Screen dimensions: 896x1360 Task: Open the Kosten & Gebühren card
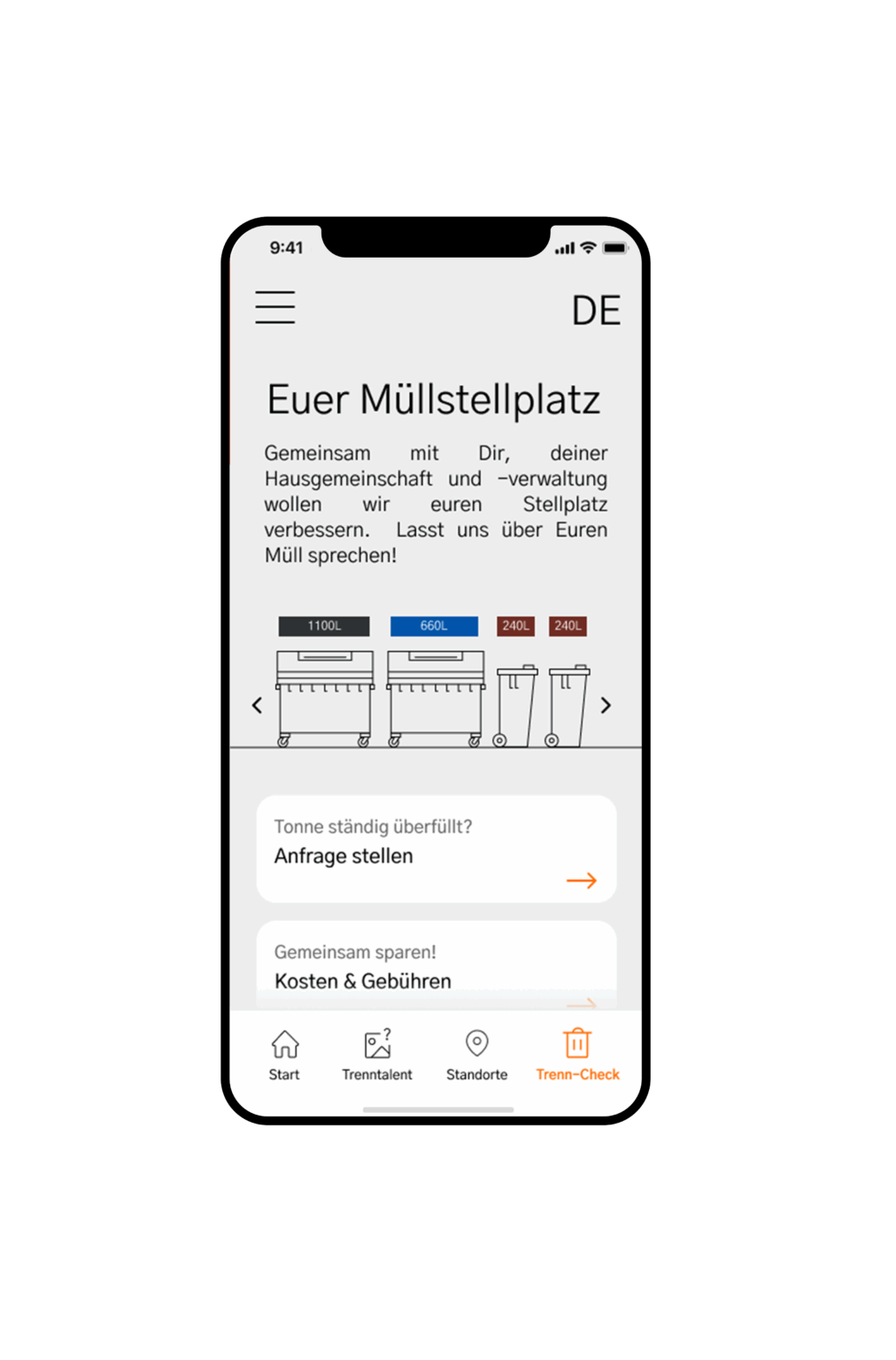[x=436, y=968]
